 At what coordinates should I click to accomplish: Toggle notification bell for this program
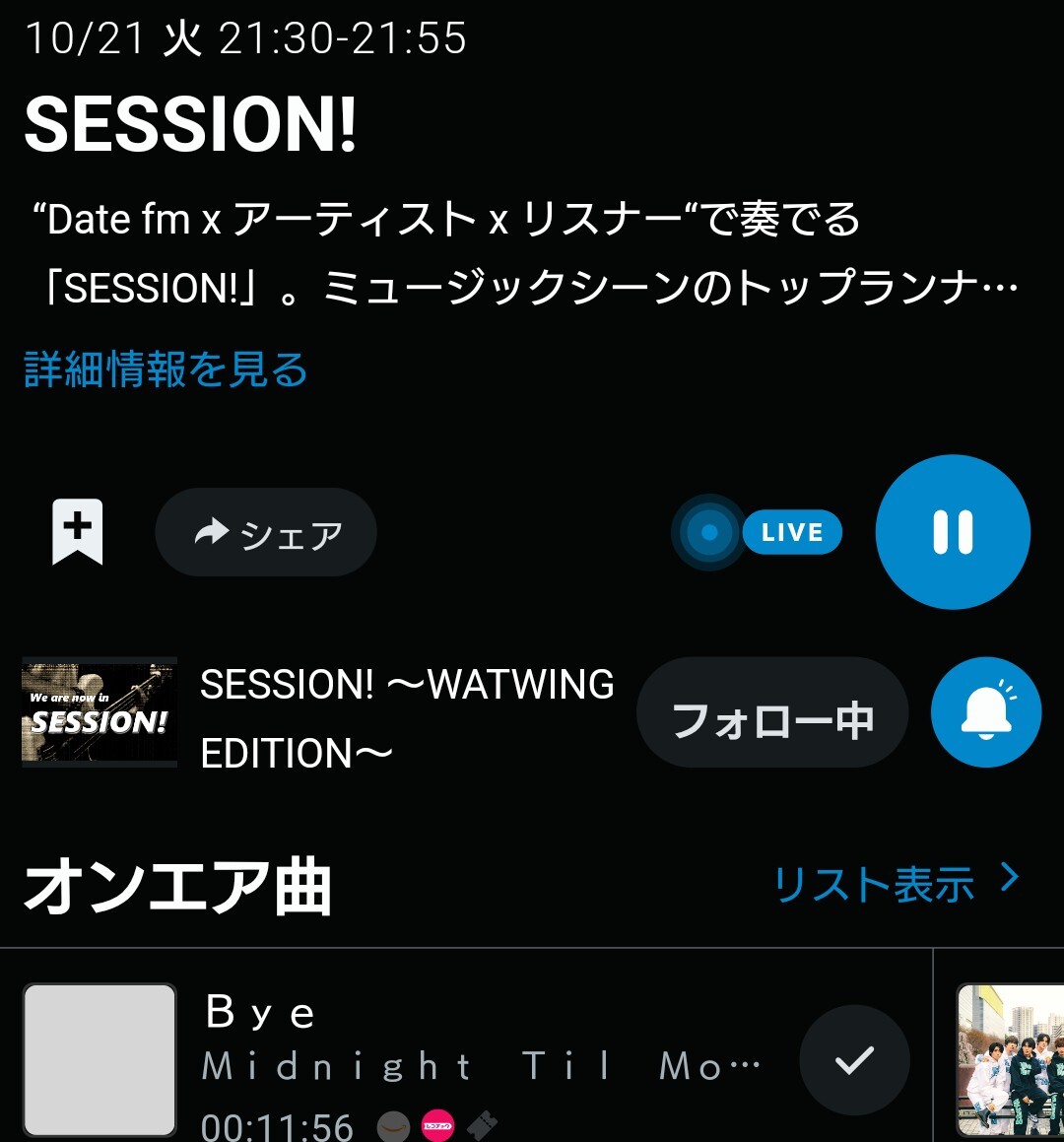(985, 711)
